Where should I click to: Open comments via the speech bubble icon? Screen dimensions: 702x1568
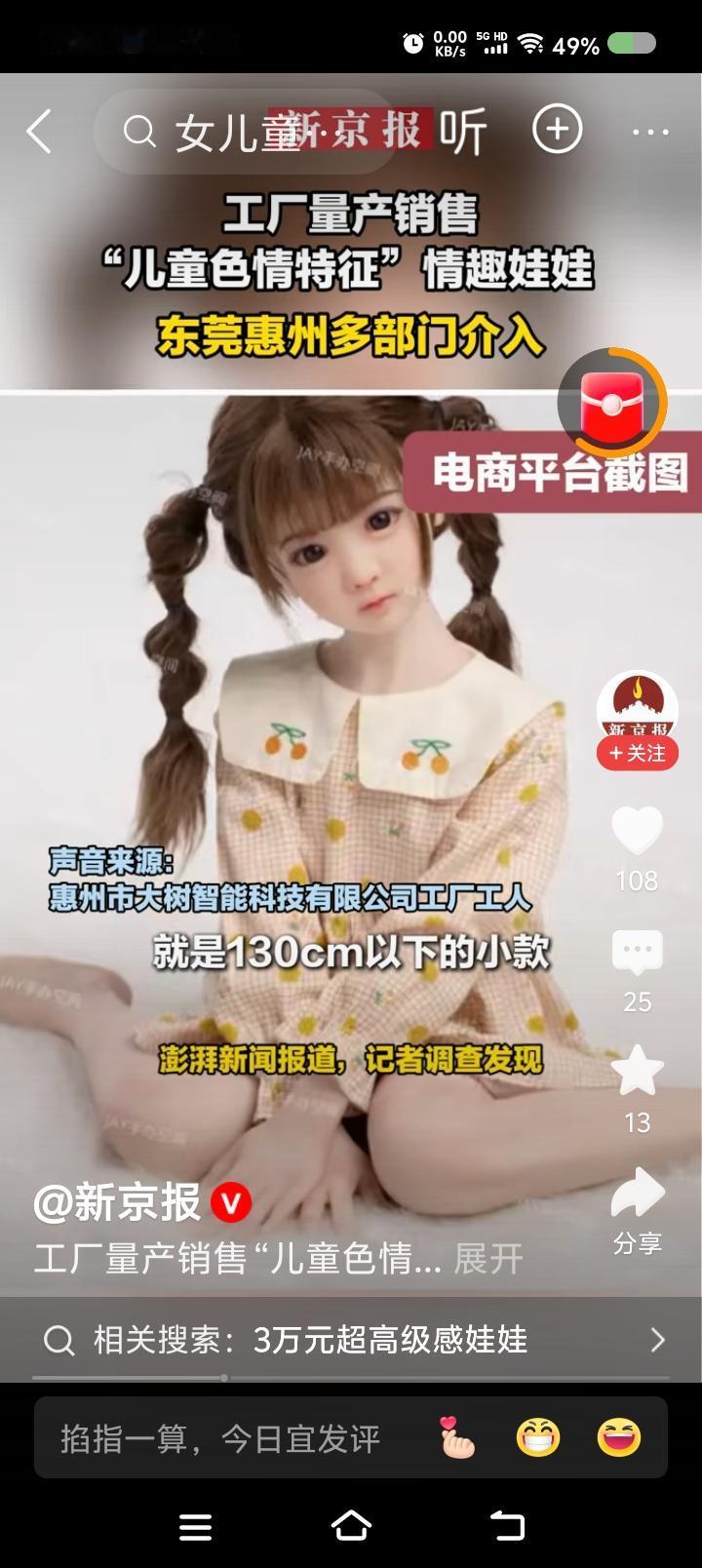point(637,951)
